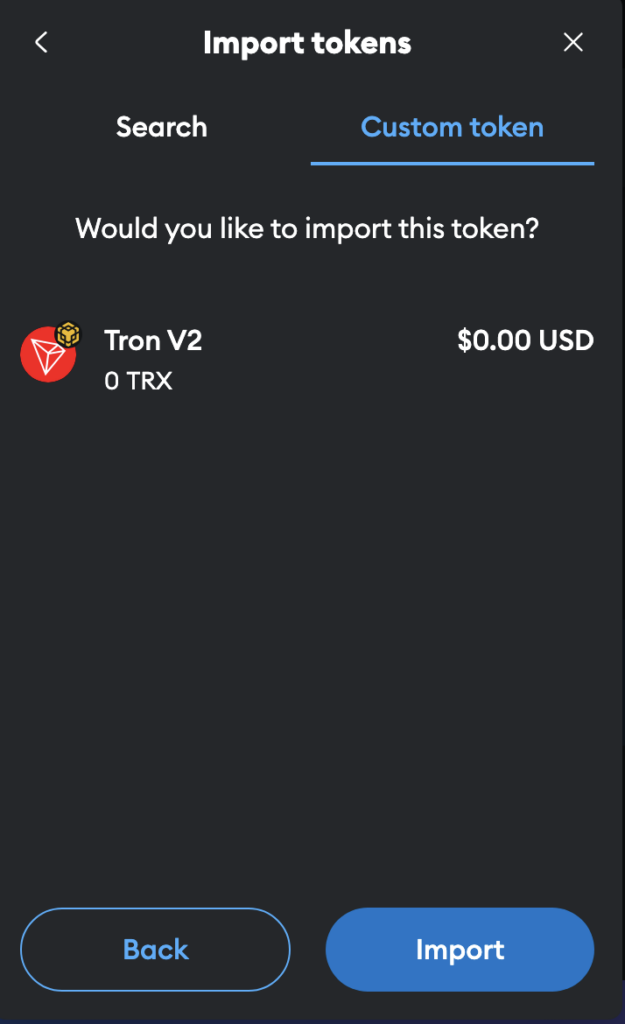
Task: Switch to the Search tab
Action: (161, 127)
